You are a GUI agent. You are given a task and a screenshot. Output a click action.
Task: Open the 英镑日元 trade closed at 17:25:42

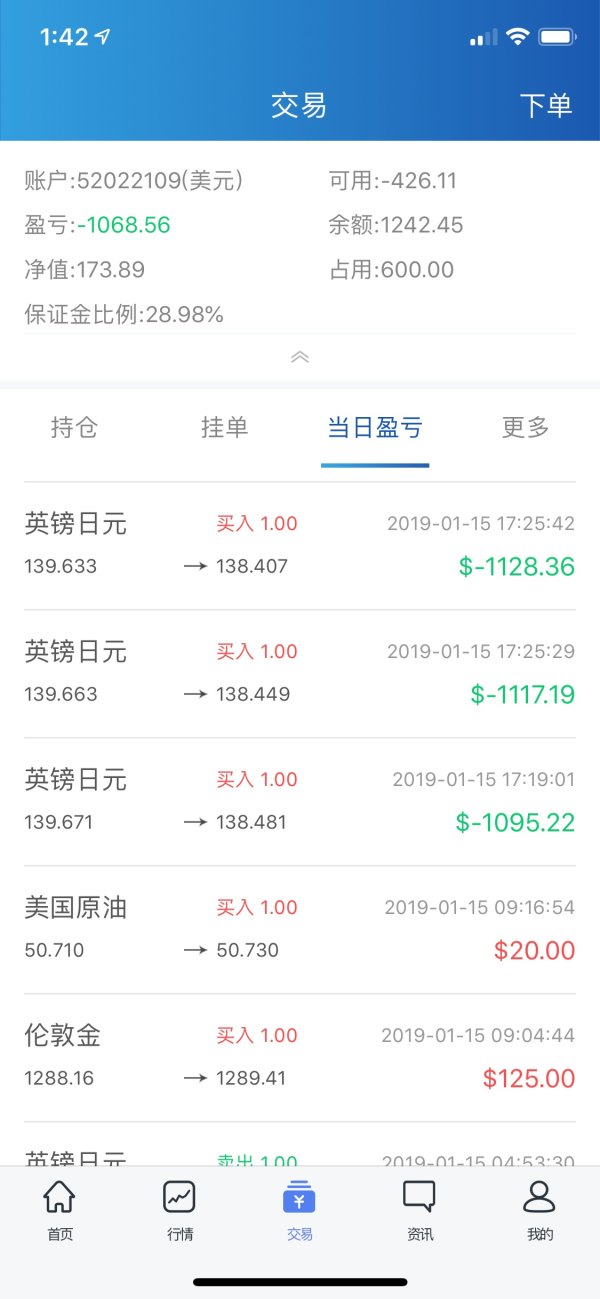(300, 545)
